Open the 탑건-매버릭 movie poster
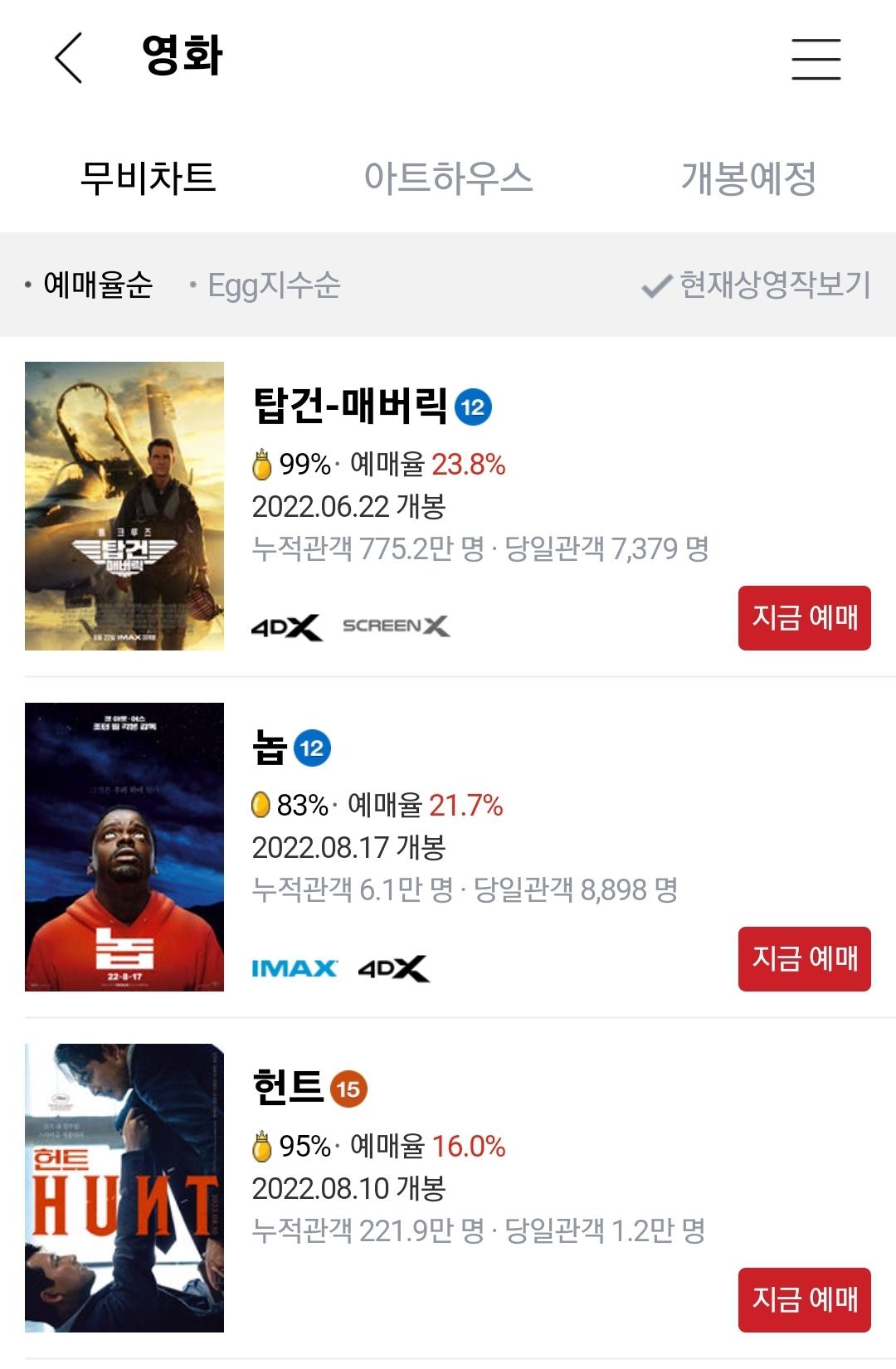 coord(124,506)
